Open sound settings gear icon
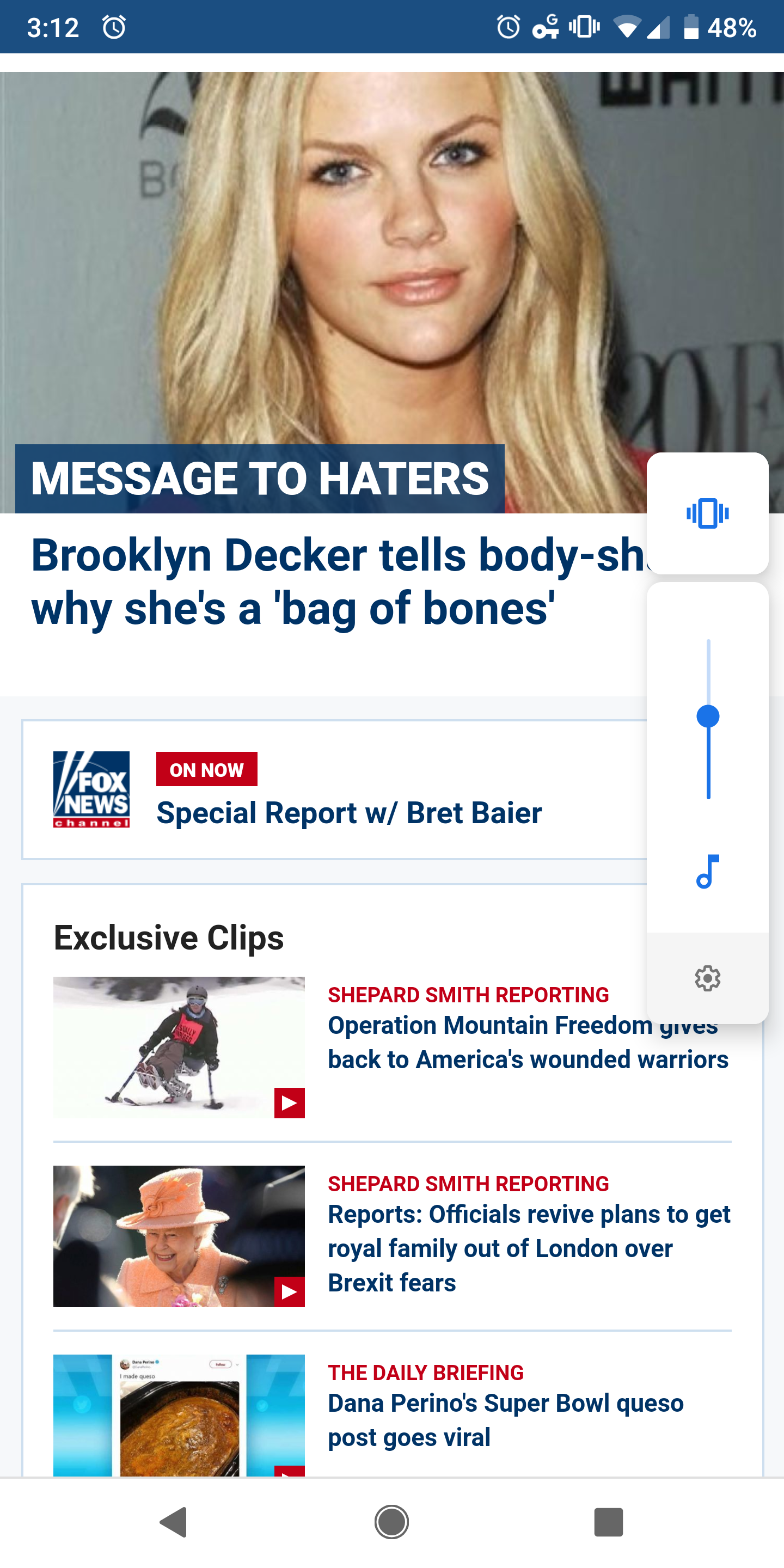This screenshot has height=1568, width=784. click(708, 978)
